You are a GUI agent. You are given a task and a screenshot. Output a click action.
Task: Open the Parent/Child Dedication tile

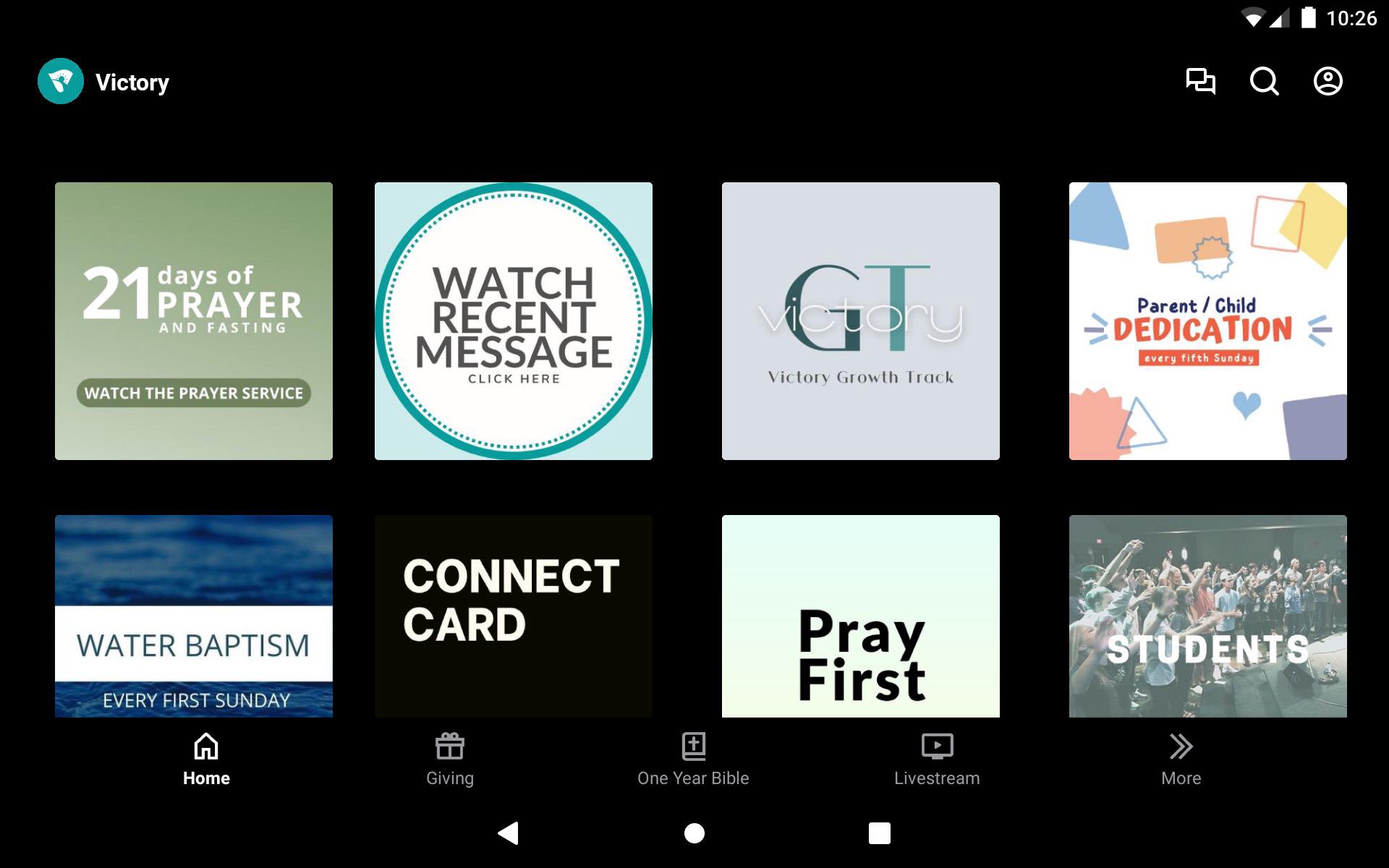pyautogui.click(x=1207, y=320)
